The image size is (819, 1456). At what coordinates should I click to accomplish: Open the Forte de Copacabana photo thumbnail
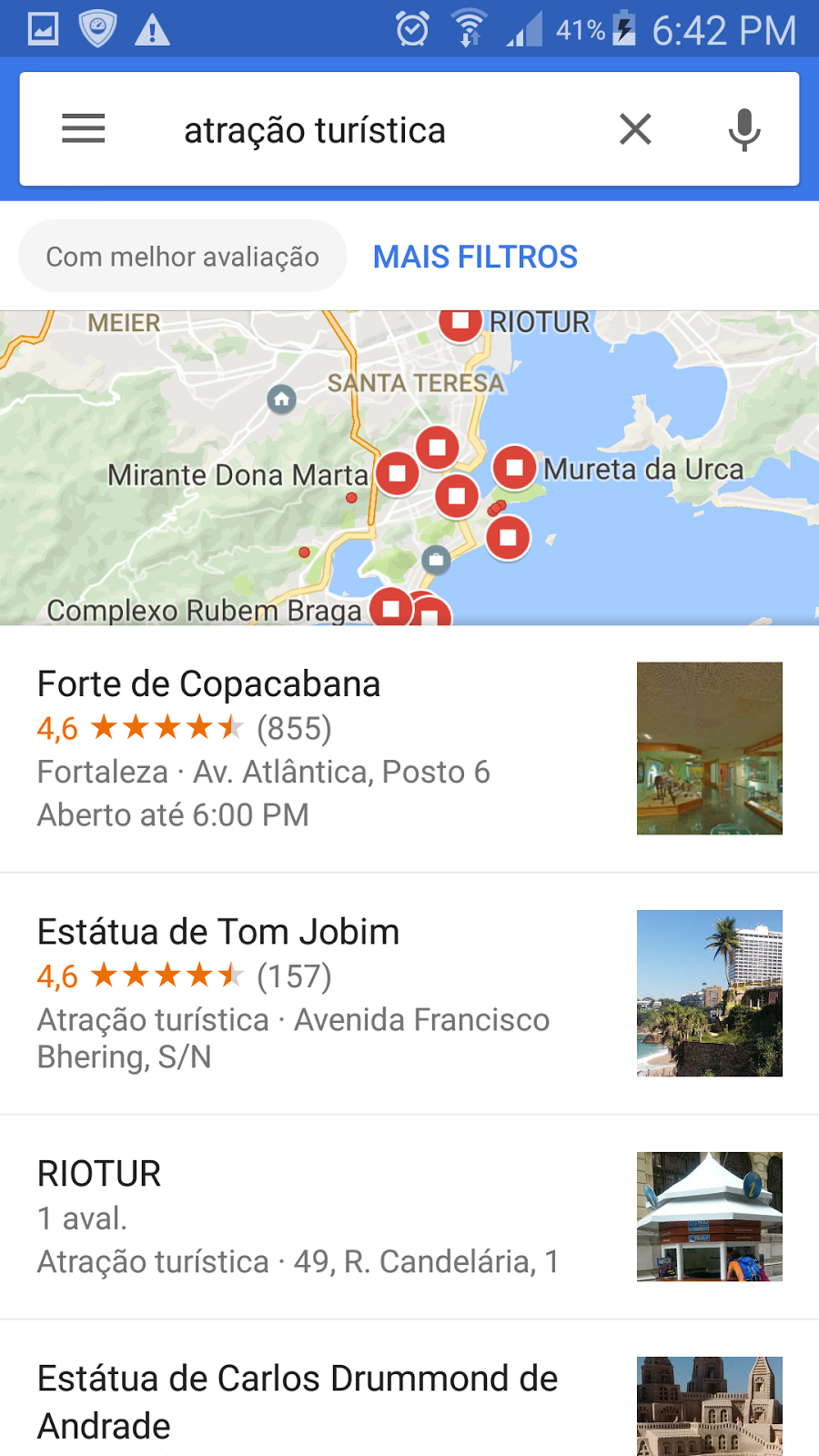[709, 748]
